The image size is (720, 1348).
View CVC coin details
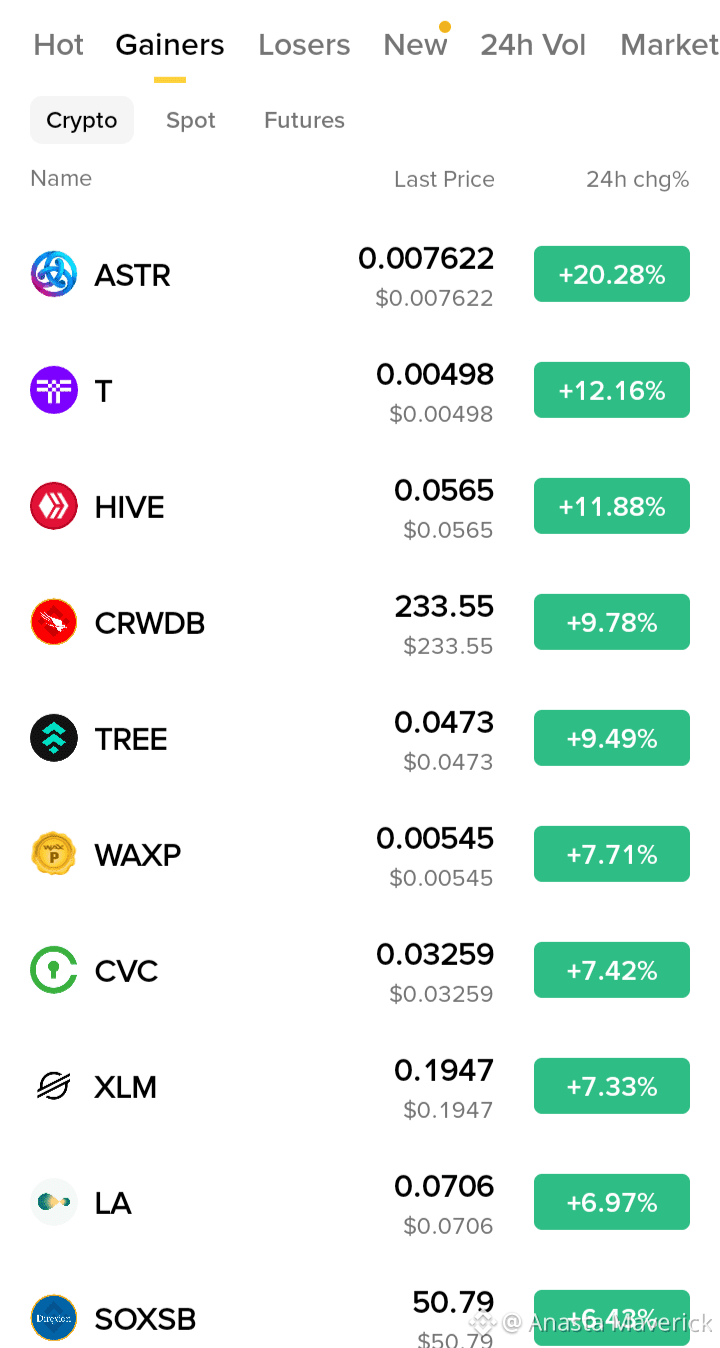[360, 970]
